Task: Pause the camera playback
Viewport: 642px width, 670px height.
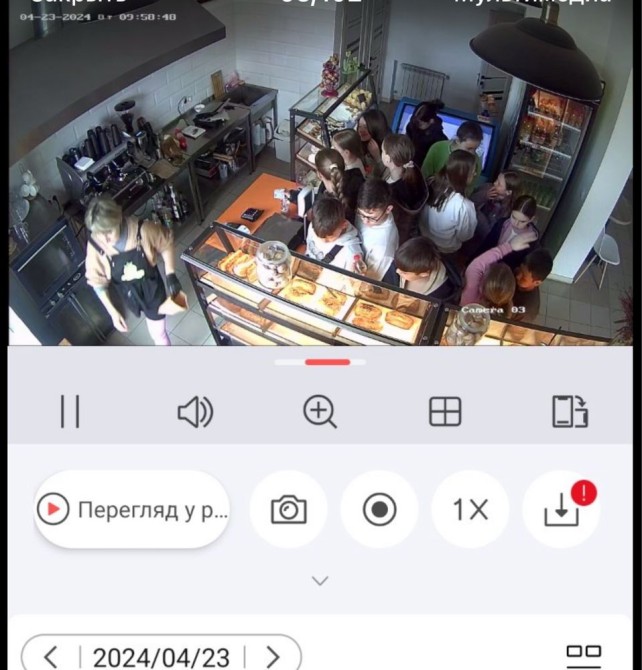Action: tap(69, 411)
